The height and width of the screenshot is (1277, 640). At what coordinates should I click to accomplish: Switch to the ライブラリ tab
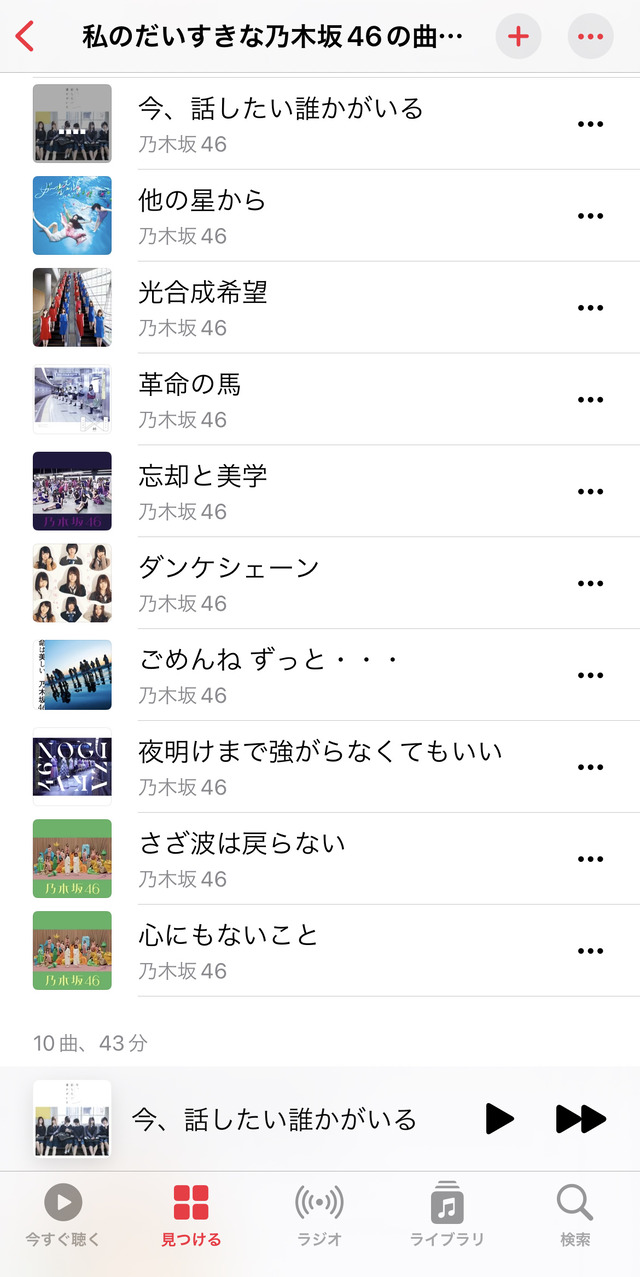tap(447, 1215)
